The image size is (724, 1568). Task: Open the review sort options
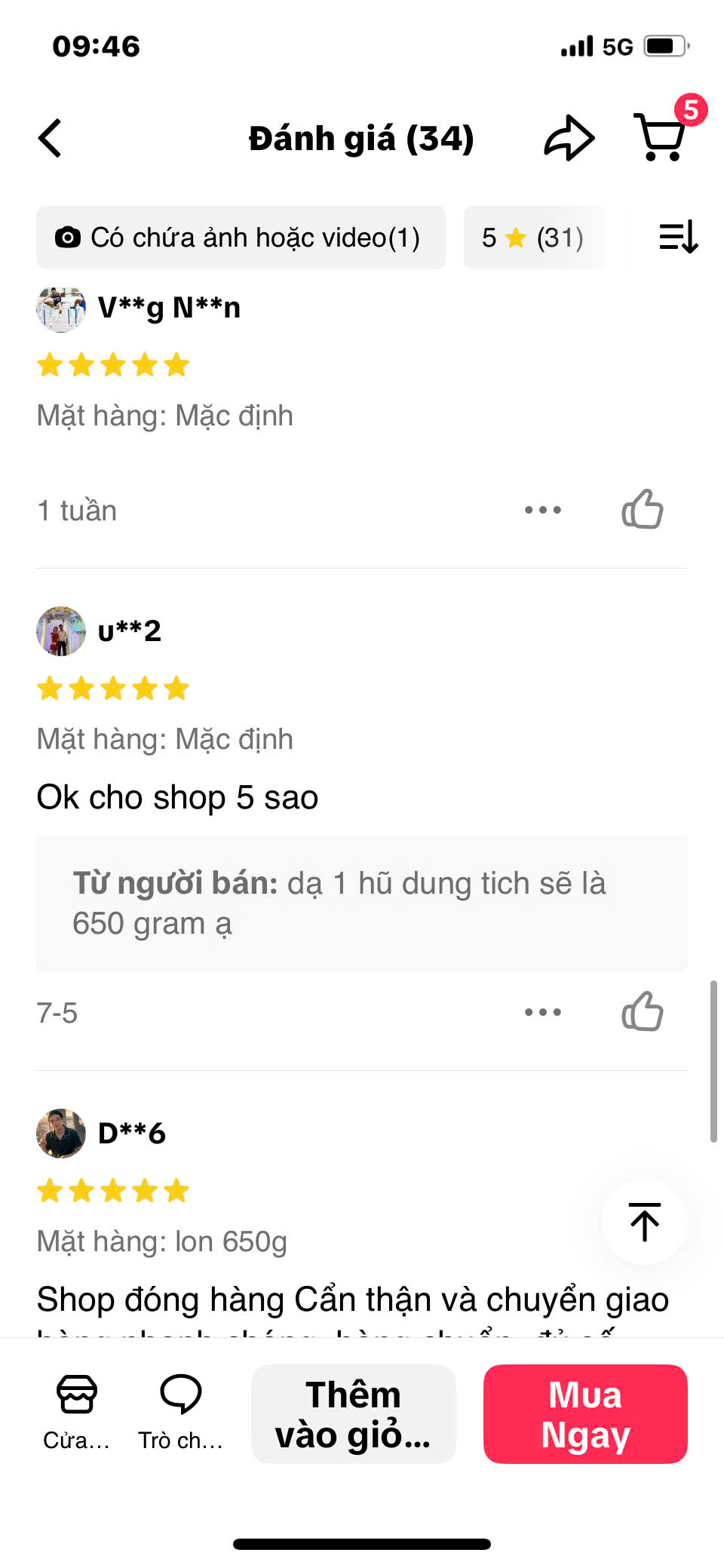coord(678,238)
